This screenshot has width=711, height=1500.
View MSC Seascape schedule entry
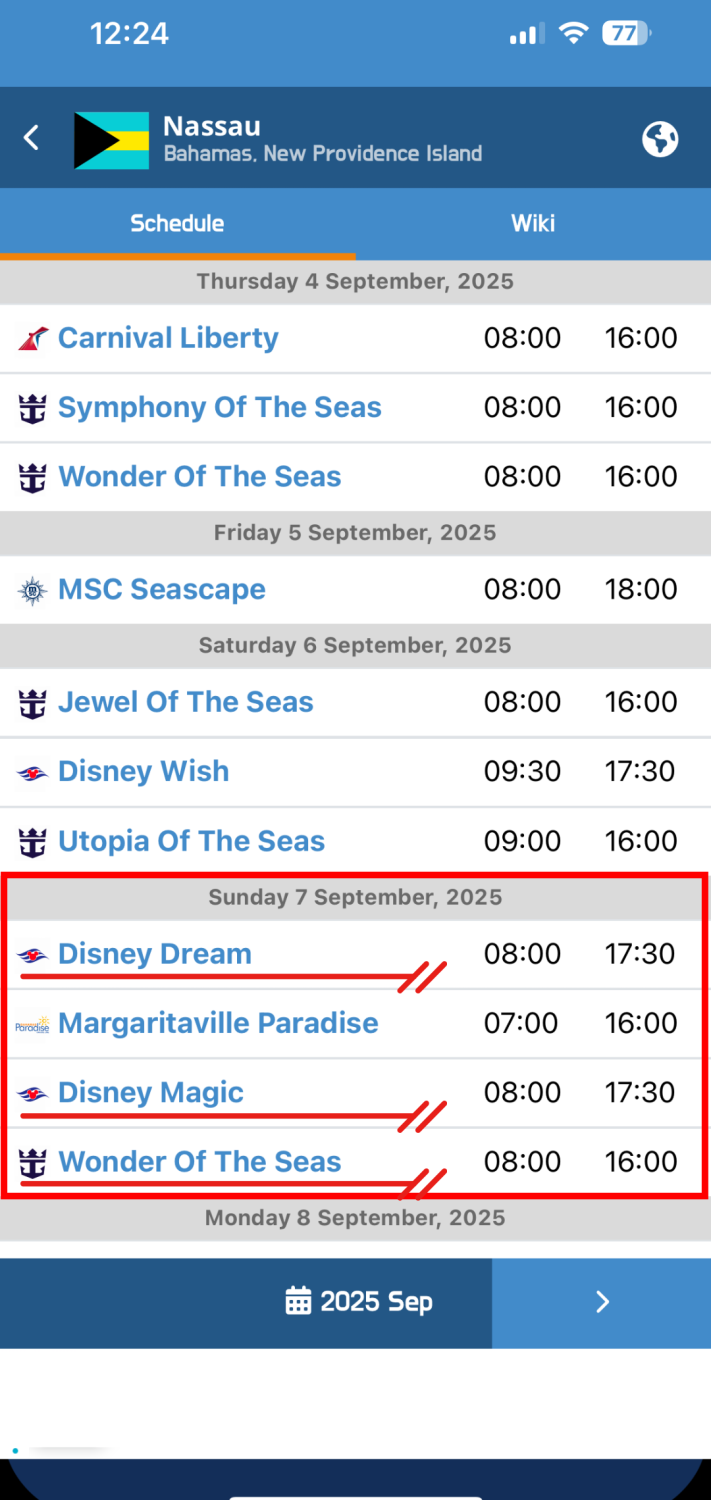pos(355,590)
